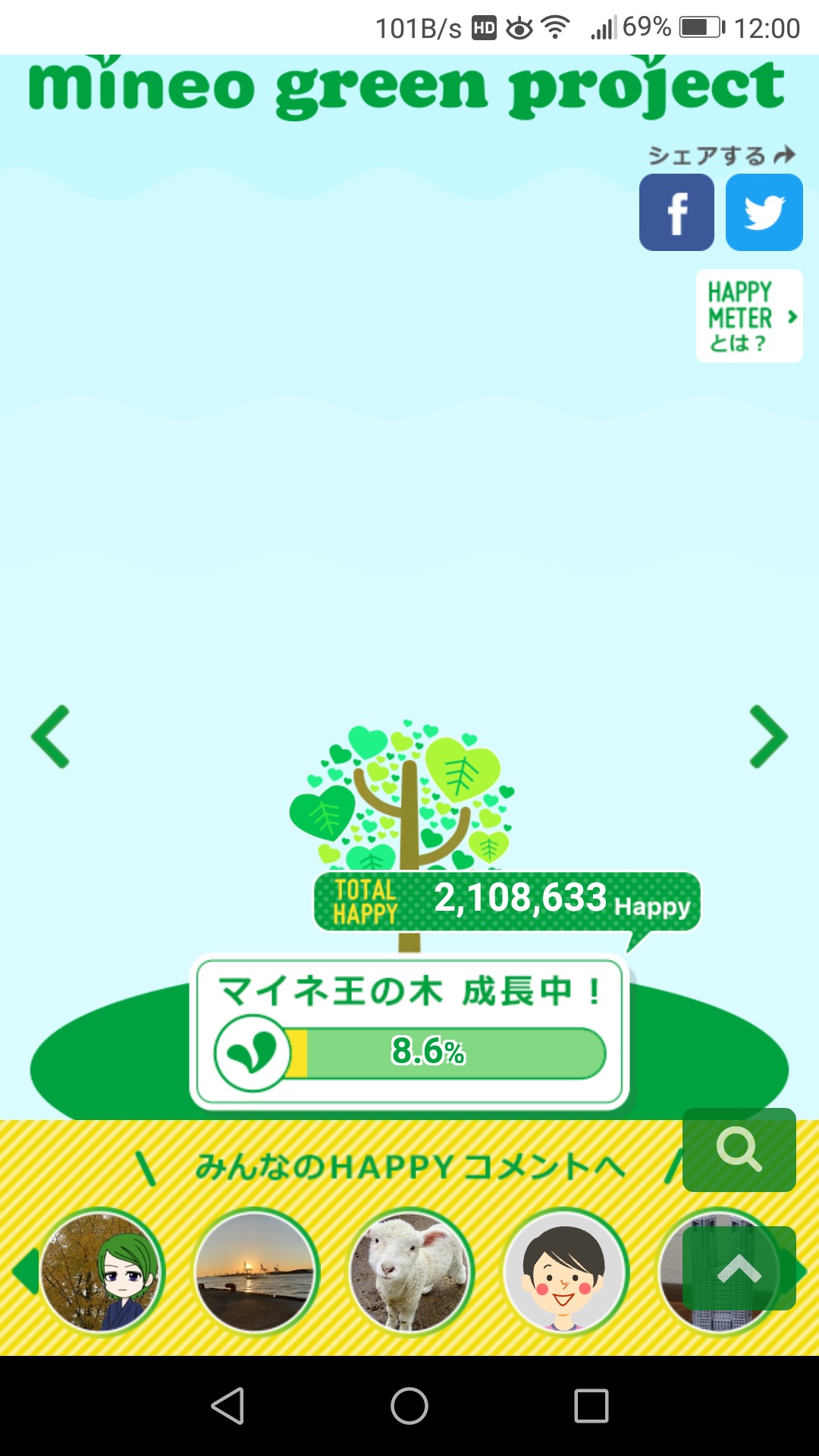The height and width of the screenshot is (1456, 819).
Task: Open the green-haired anime avatar comment
Action: pos(102,1272)
